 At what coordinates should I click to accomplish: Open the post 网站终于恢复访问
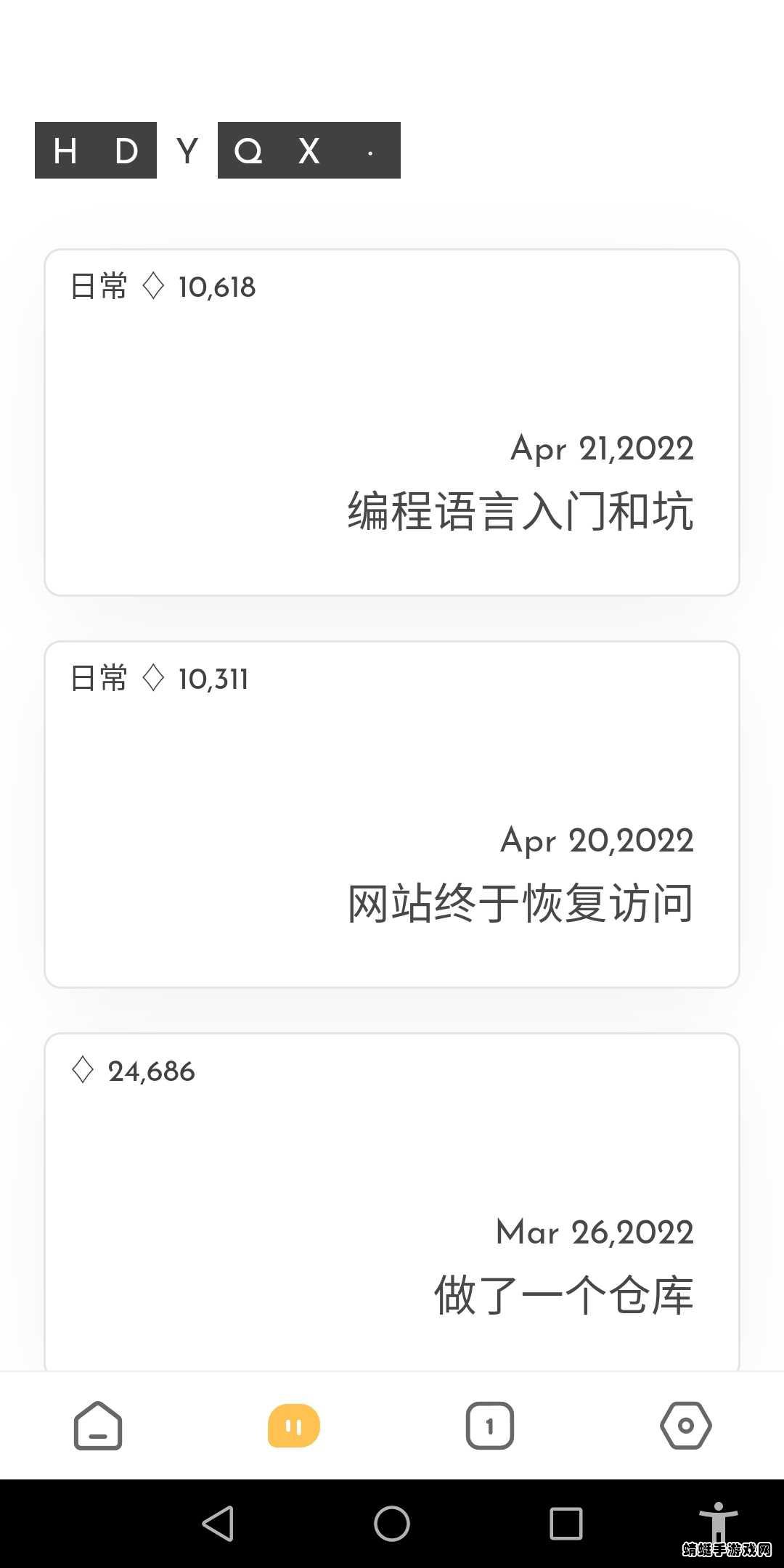click(392, 814)
